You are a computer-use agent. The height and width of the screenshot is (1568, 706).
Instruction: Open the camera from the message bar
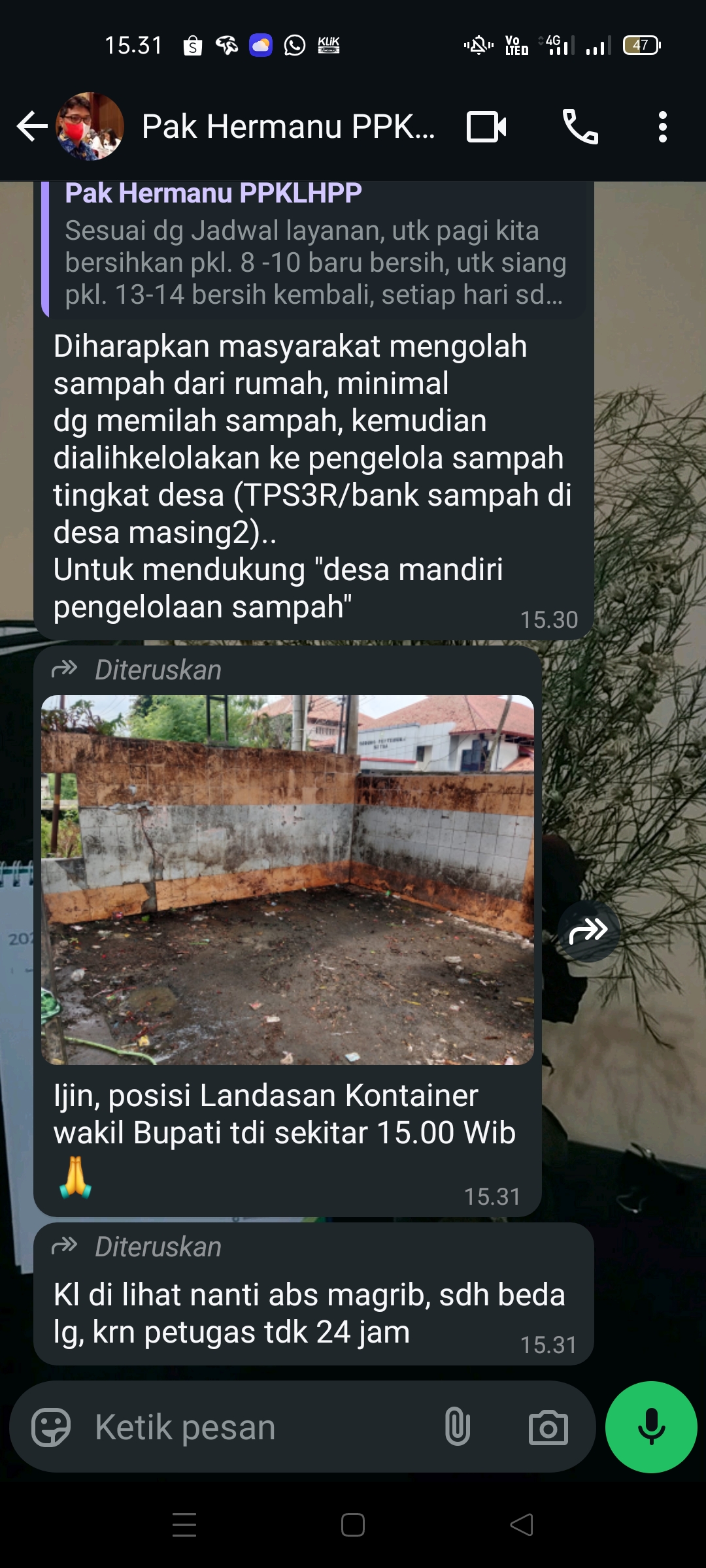pos(548,1428)
